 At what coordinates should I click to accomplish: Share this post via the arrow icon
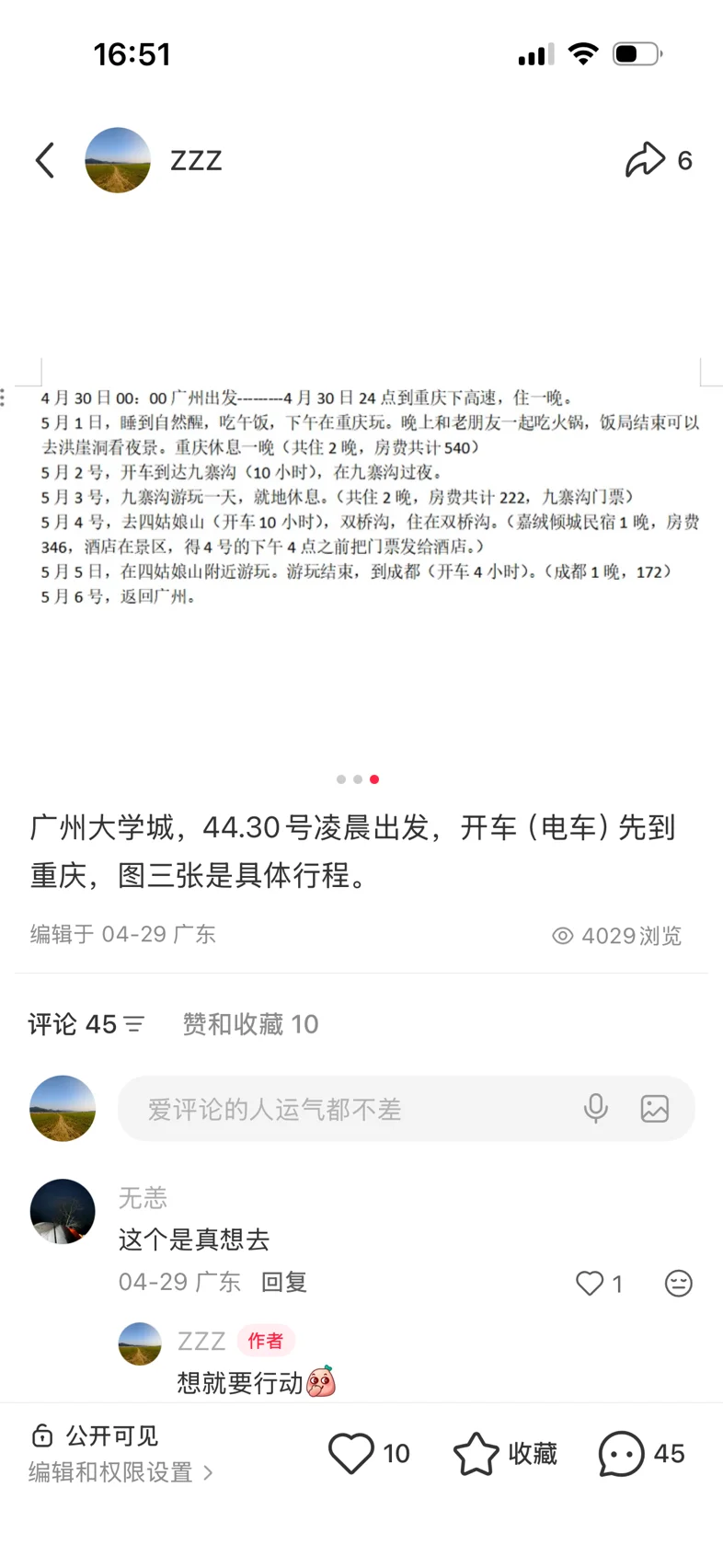pos(645,160)
